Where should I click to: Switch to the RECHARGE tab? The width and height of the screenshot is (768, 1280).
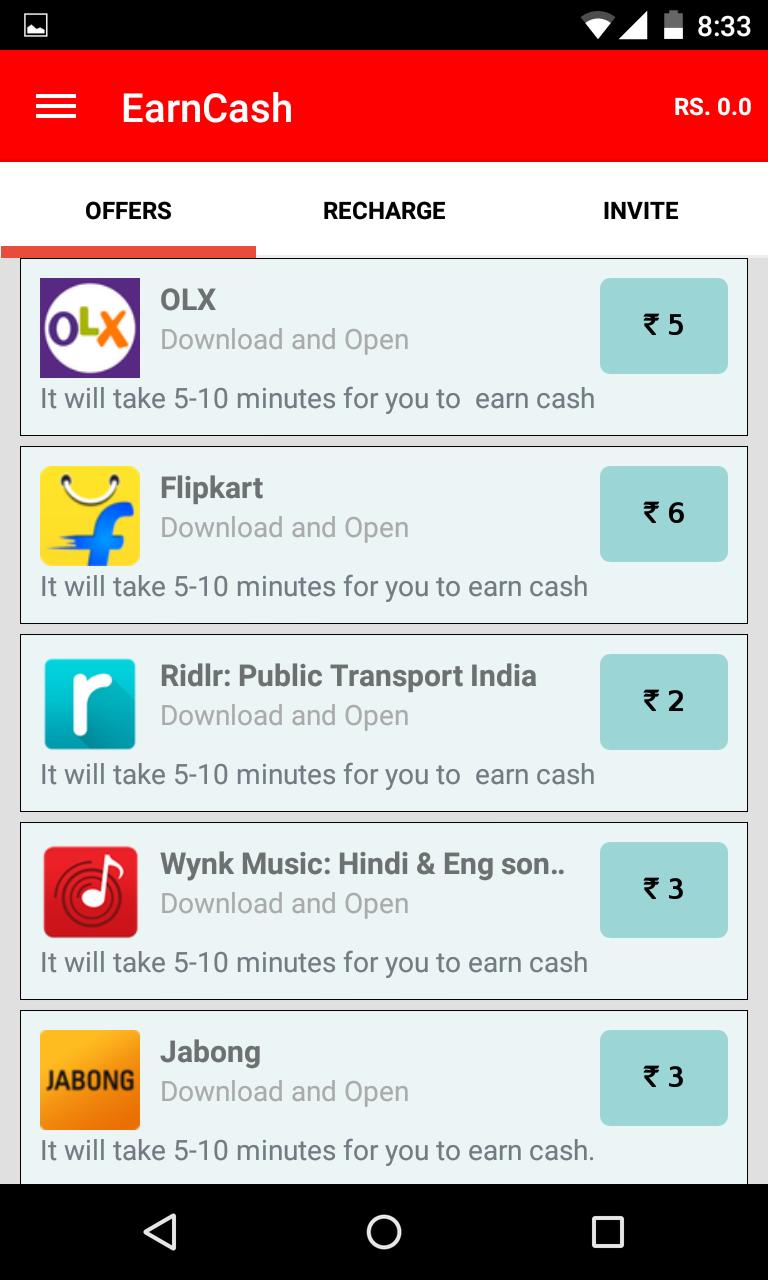(x=384, y=211)
